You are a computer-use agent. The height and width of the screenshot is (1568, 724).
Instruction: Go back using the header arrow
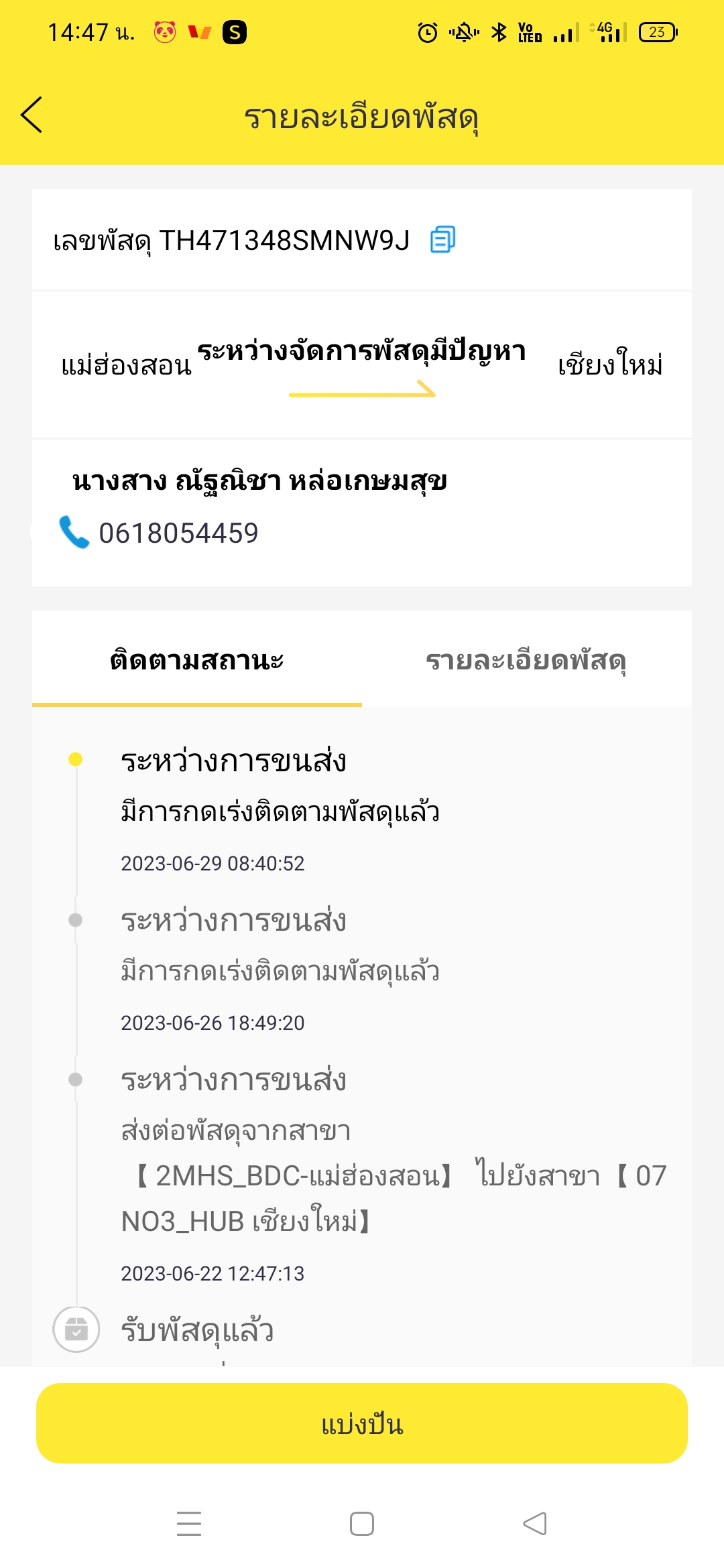(32, 115)
